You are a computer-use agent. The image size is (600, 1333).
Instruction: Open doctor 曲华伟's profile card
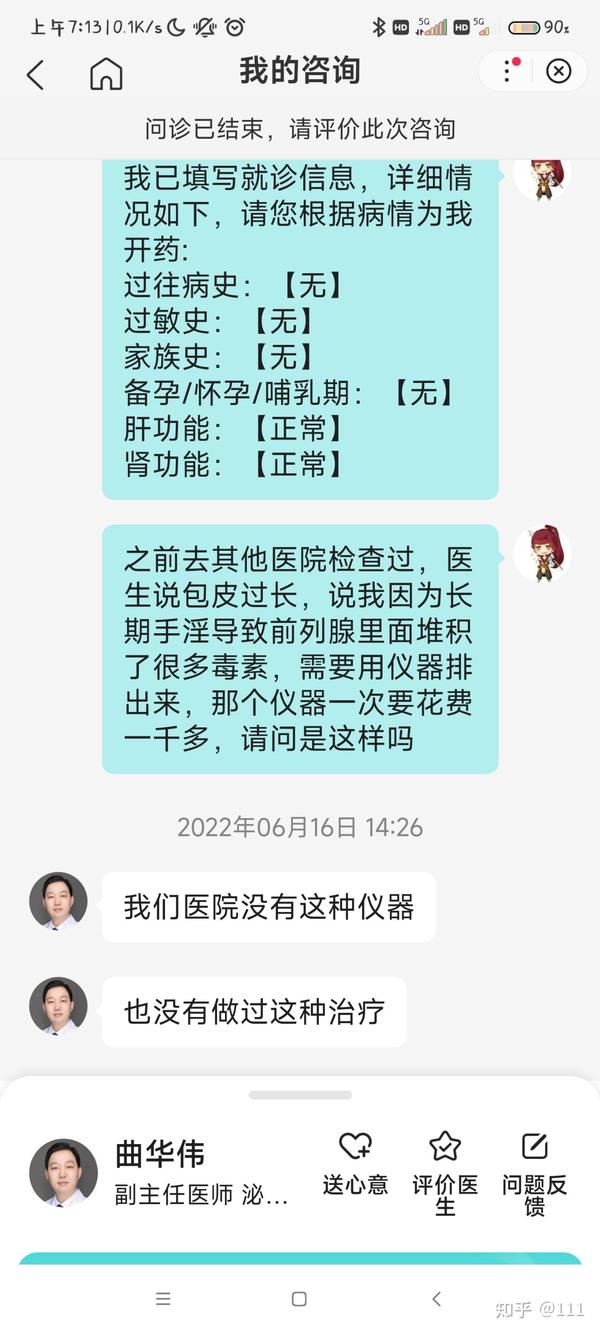coord(160,1170)
